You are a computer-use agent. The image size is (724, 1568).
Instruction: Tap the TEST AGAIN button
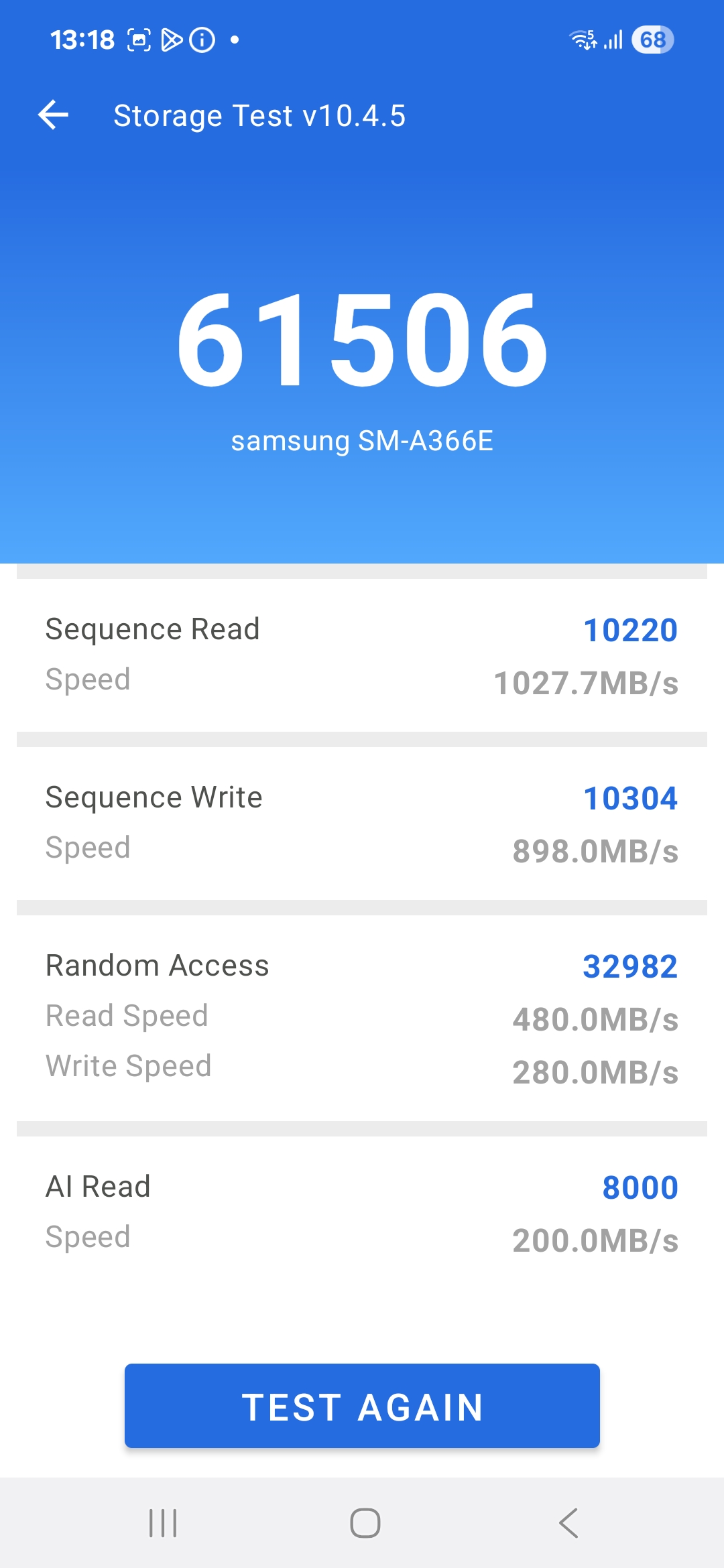coord(362,1406)
